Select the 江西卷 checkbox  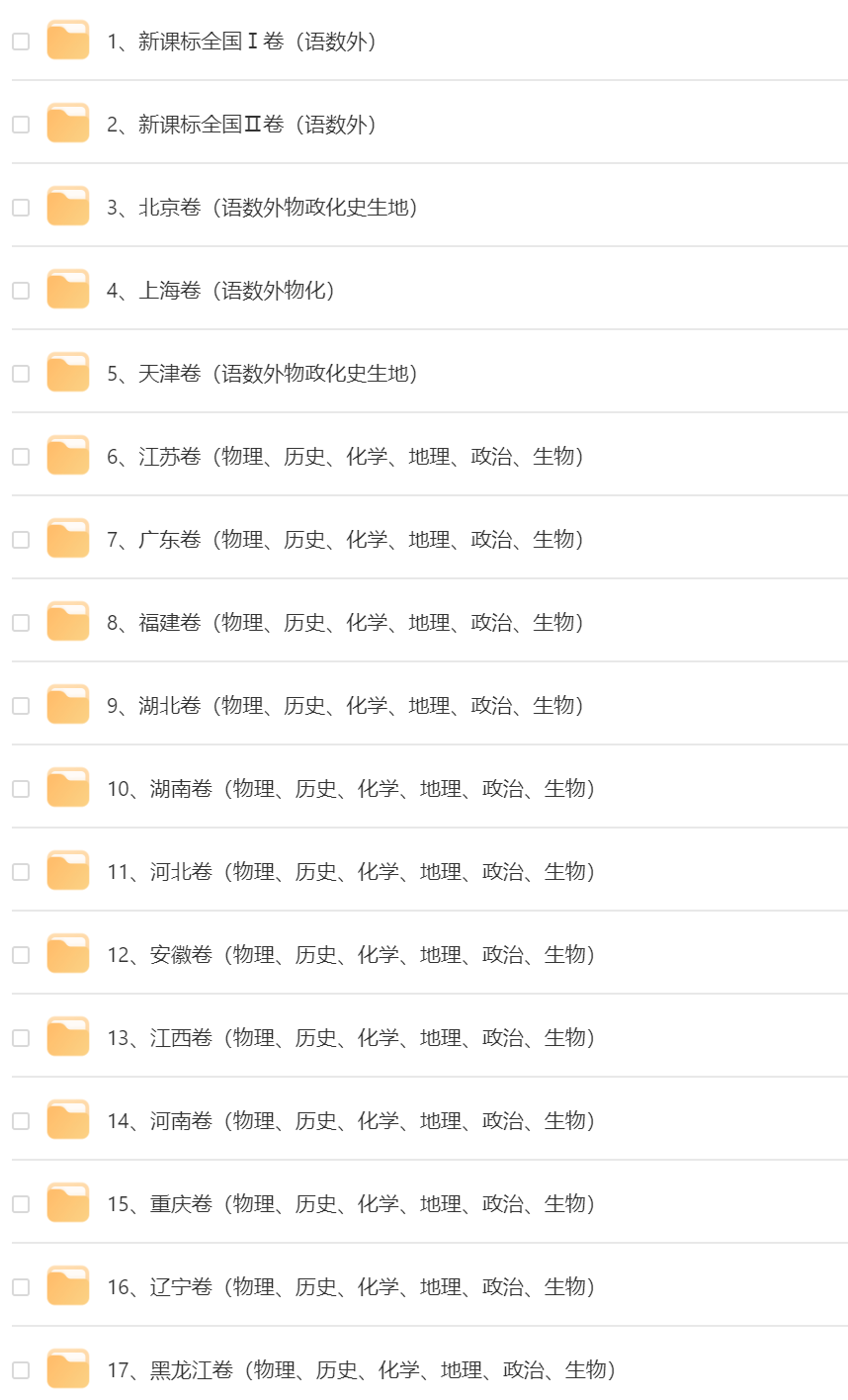(21, 1038)
